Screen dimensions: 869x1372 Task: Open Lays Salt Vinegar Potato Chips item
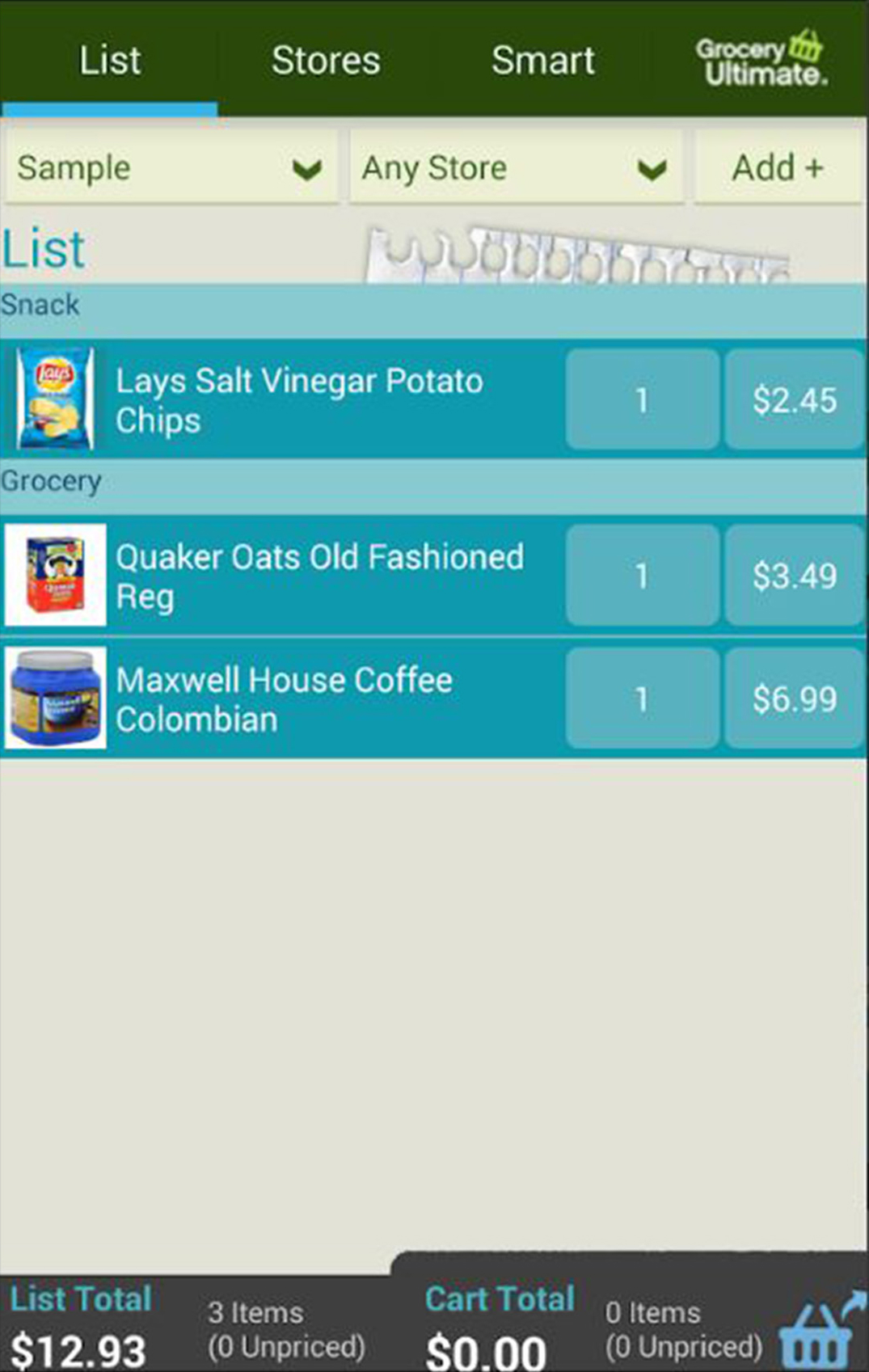click(299, 400)
